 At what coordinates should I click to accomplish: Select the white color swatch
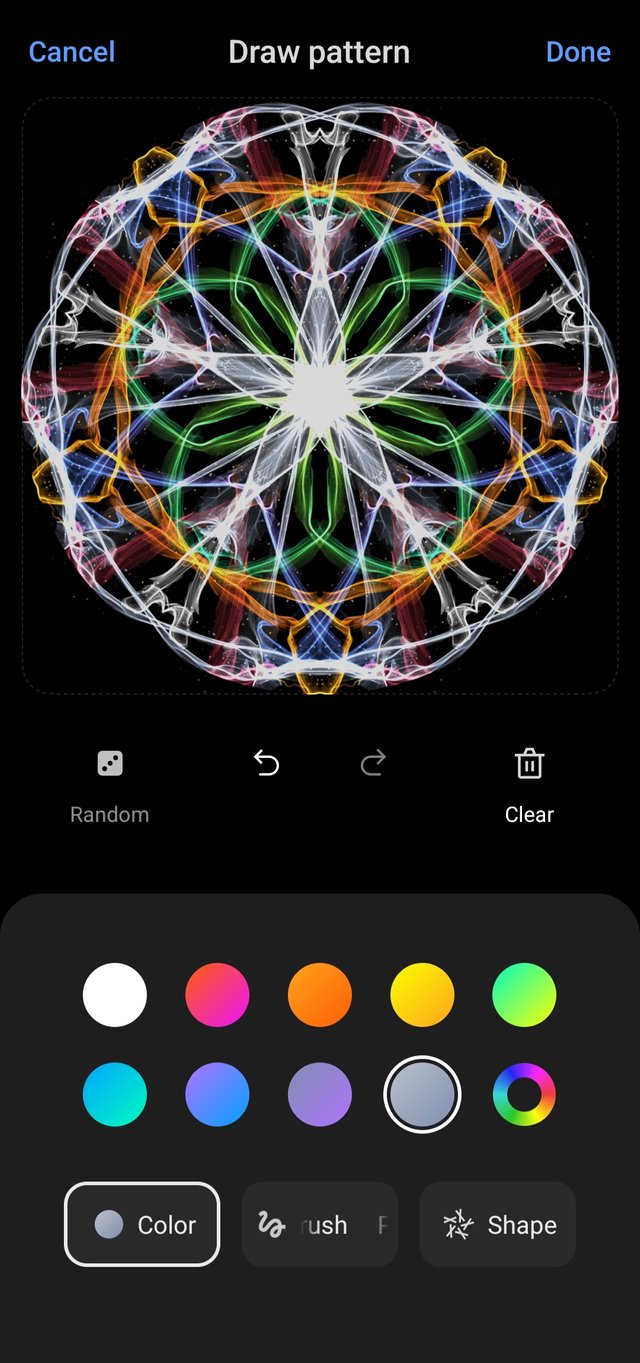115,995
